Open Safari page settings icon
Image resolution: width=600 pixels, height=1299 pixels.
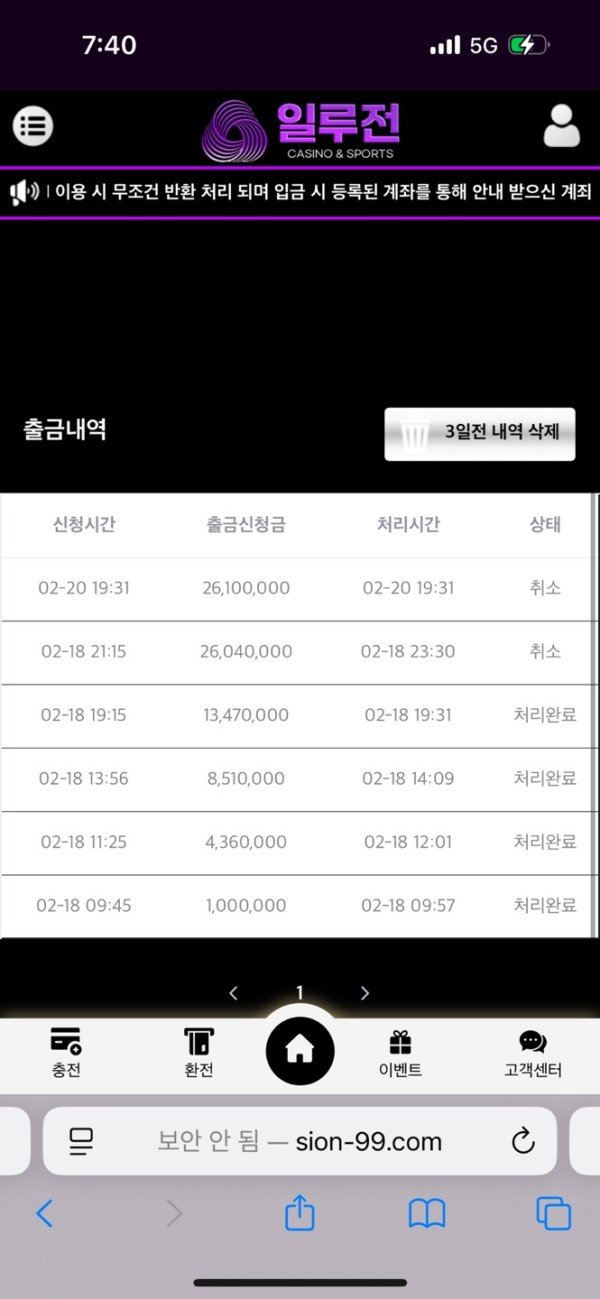pos(81,1141)
